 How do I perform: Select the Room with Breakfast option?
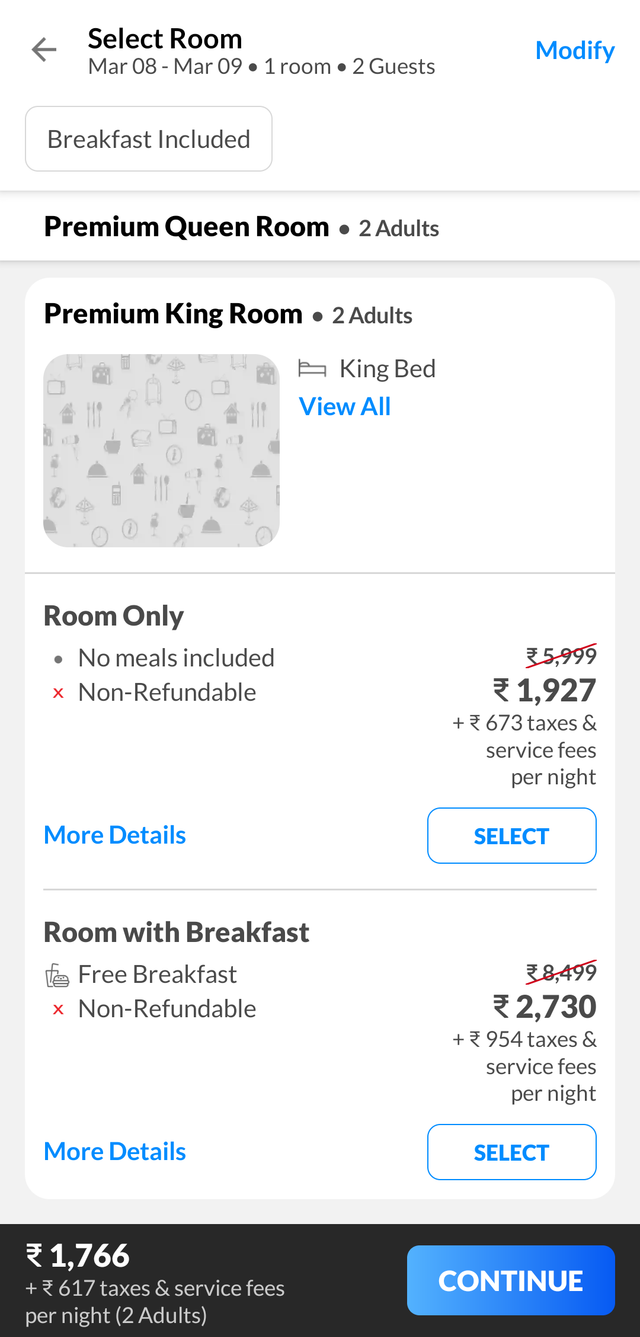pyautogui.click(x=511, y=1152)
